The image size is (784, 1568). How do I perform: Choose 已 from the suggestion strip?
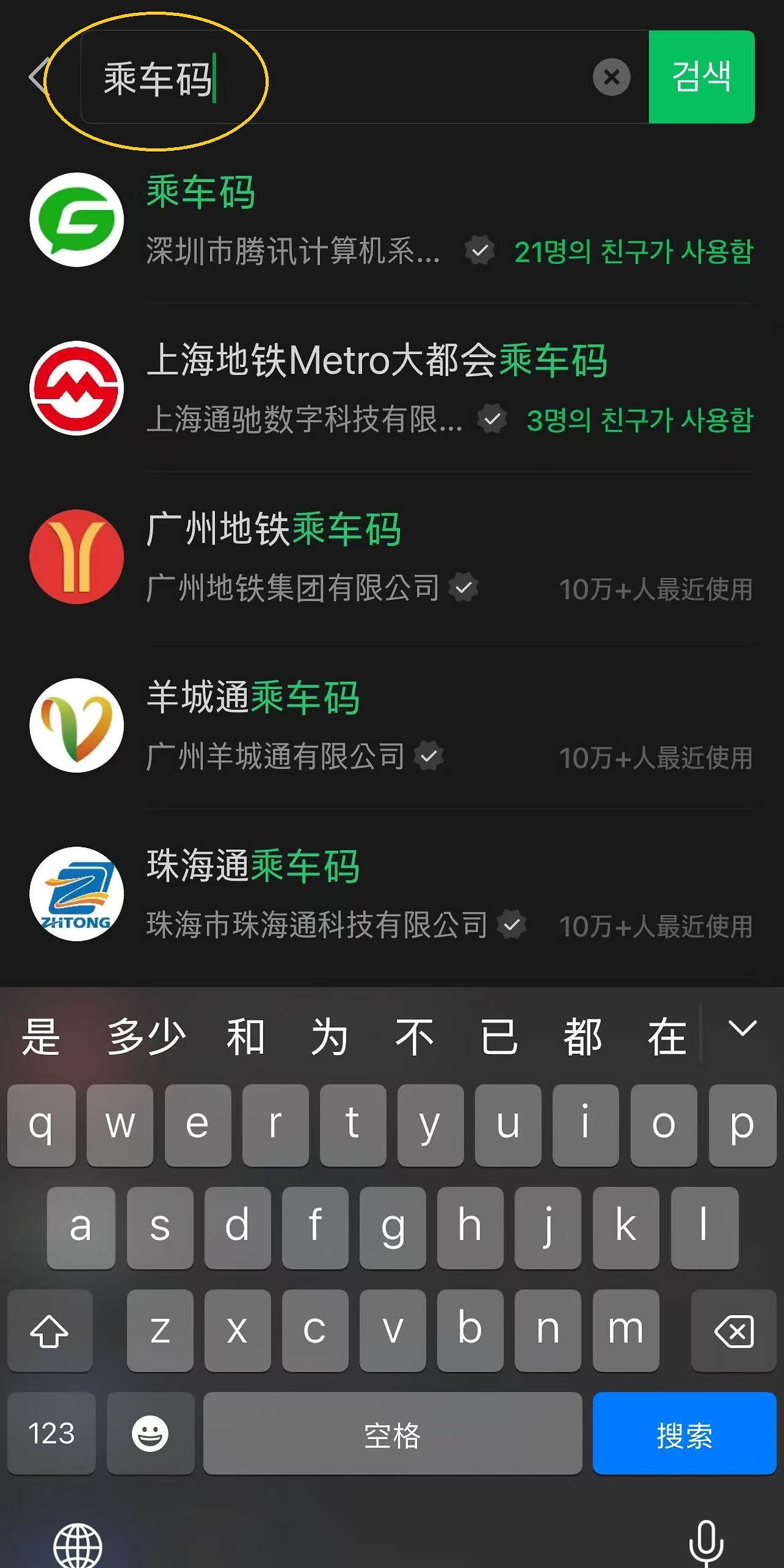[499, 1036]
